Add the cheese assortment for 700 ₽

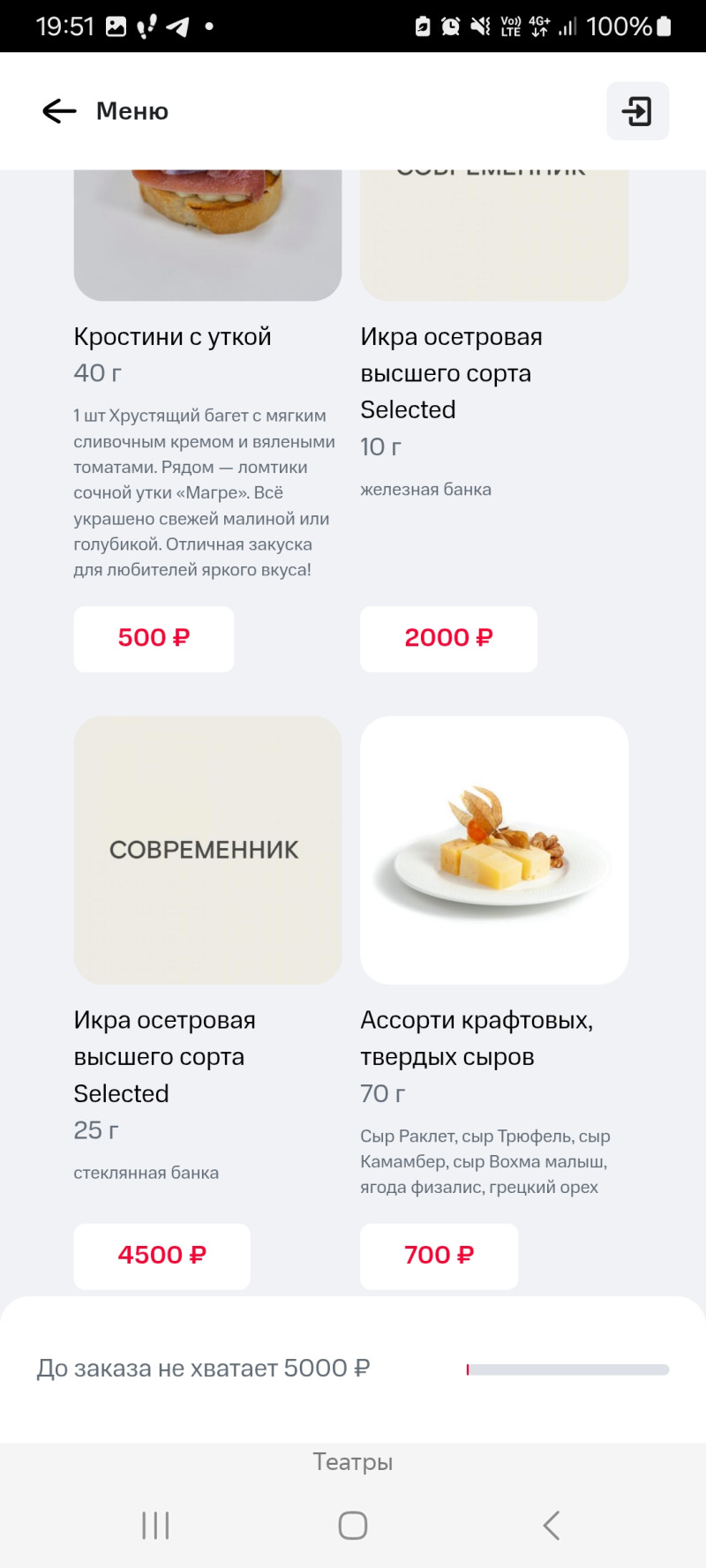439,1255
